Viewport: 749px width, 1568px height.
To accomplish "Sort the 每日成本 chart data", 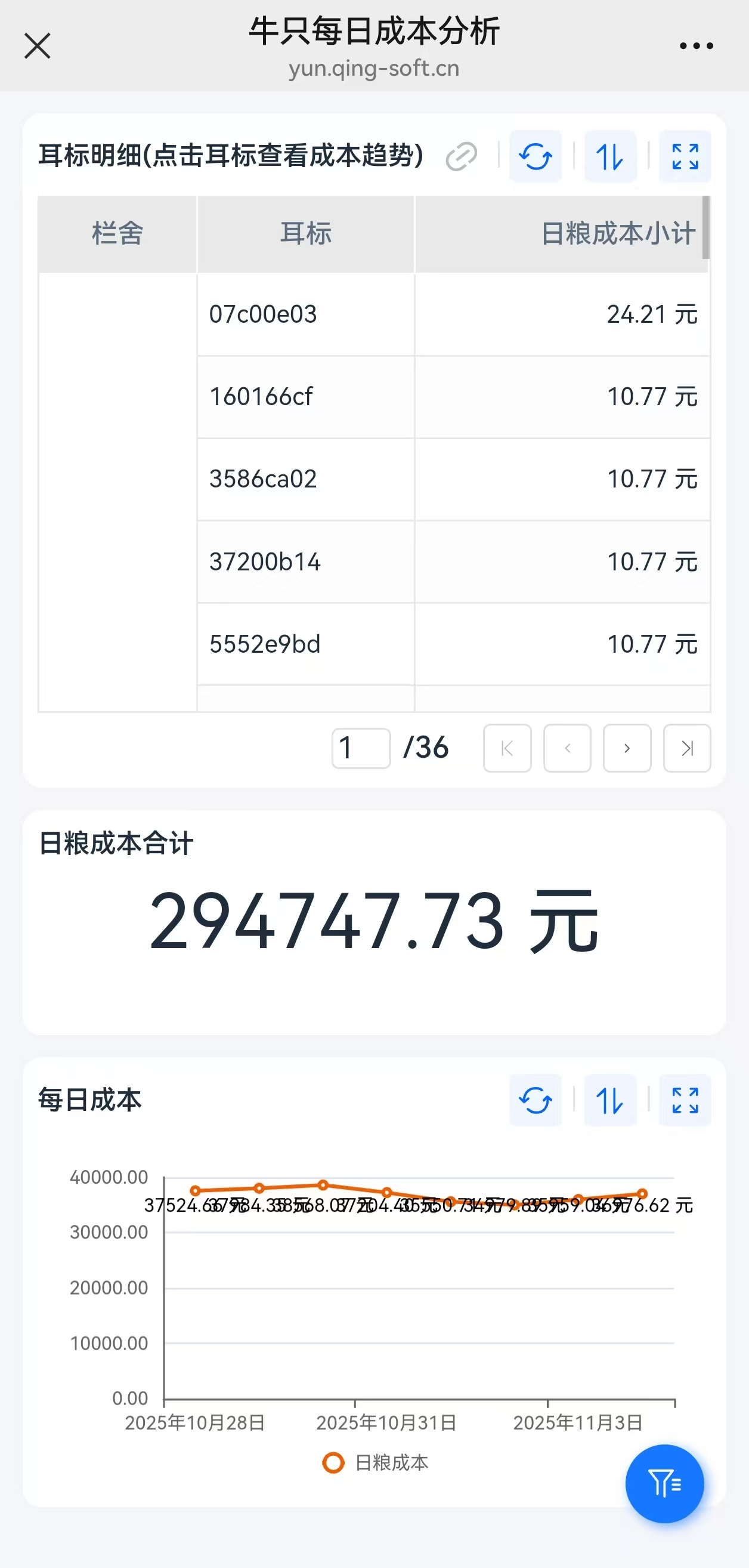I will (x=609, y=1100).
